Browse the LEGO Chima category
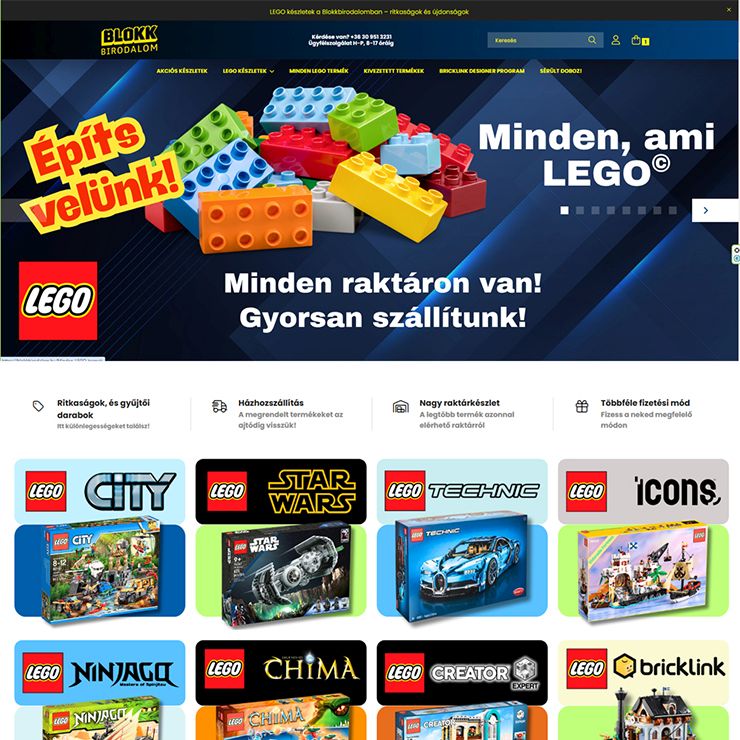This screenshot has width=740, height=740. tap(281, 690)
